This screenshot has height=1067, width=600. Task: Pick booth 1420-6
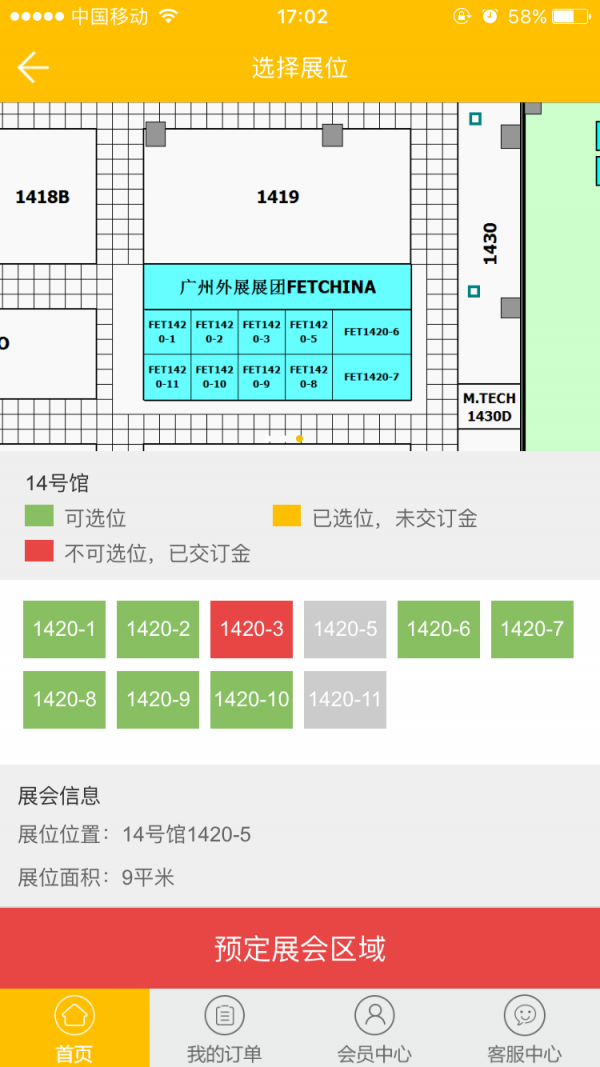pyautogui.click(x=439, y=629)
